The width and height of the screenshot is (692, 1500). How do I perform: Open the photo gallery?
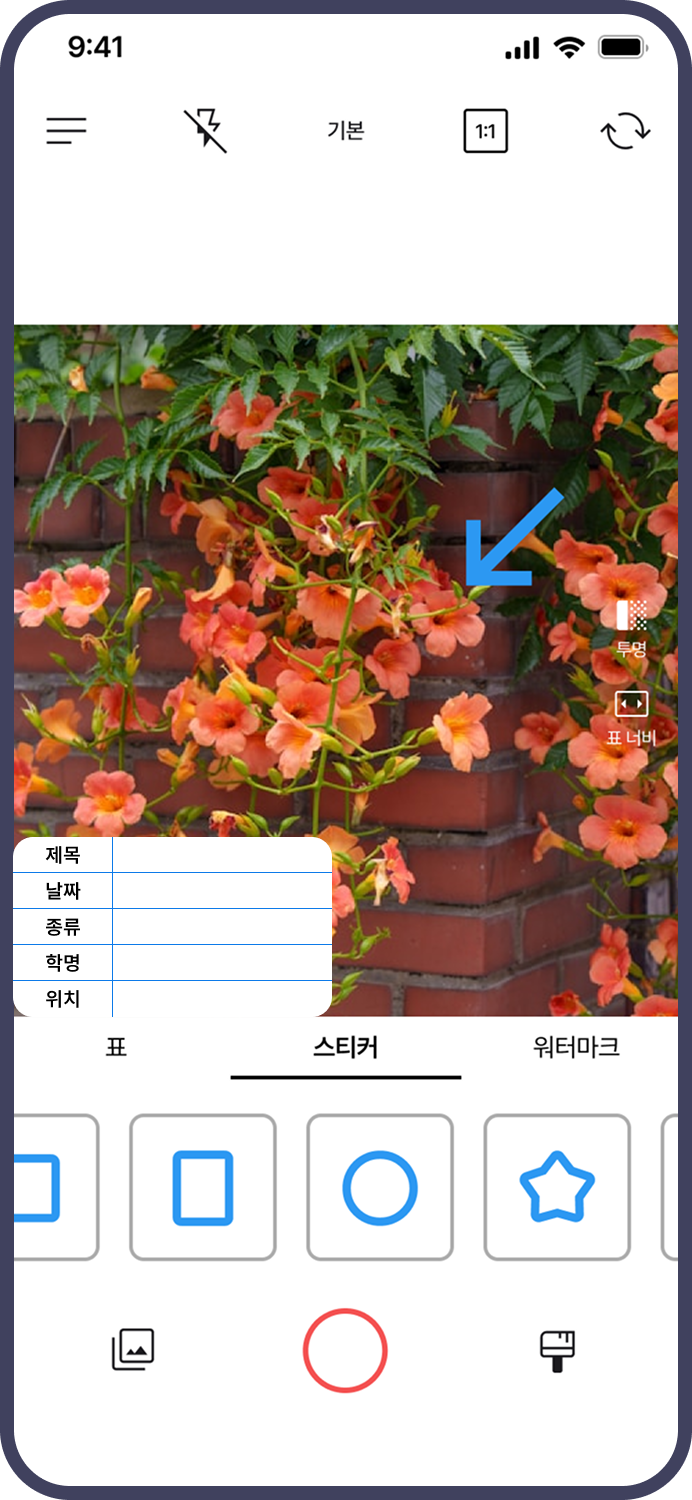point(133,1350)
